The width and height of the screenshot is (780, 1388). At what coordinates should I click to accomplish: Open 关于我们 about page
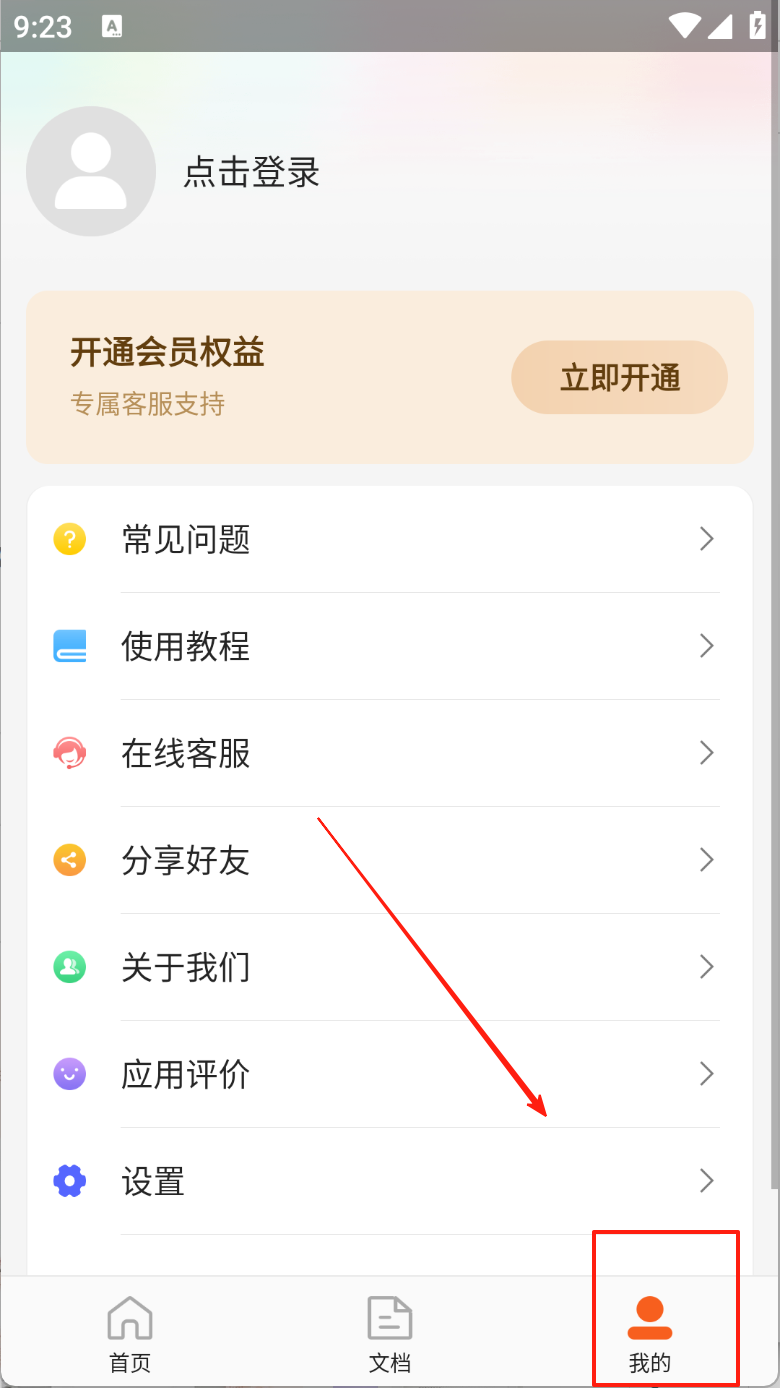[388, 968]
